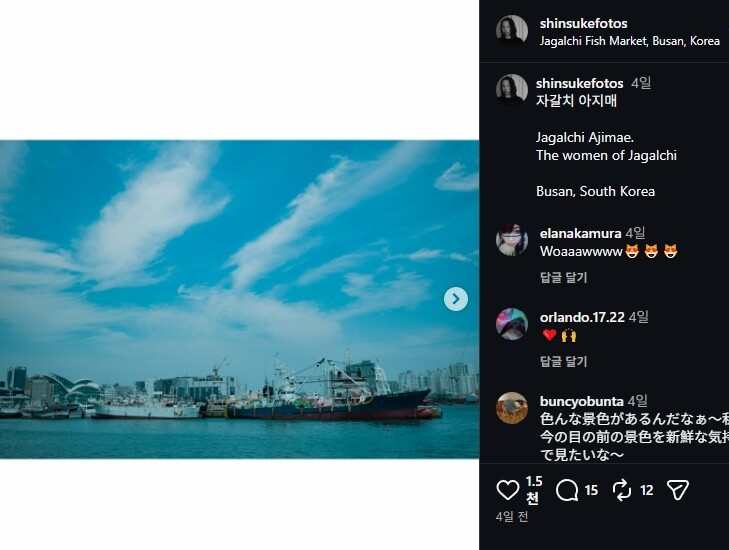Viewport: 729px width, 550px height.
Task: Tap shinsukefotos avatar in the header
Action: pos(512,31)
